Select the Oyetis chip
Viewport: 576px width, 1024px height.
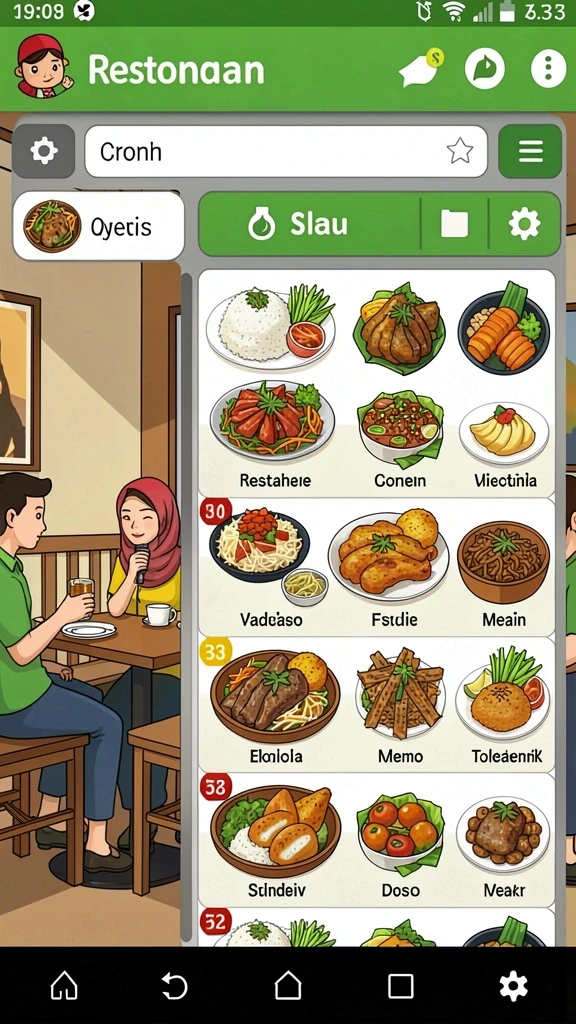click(x=98, y=226)
